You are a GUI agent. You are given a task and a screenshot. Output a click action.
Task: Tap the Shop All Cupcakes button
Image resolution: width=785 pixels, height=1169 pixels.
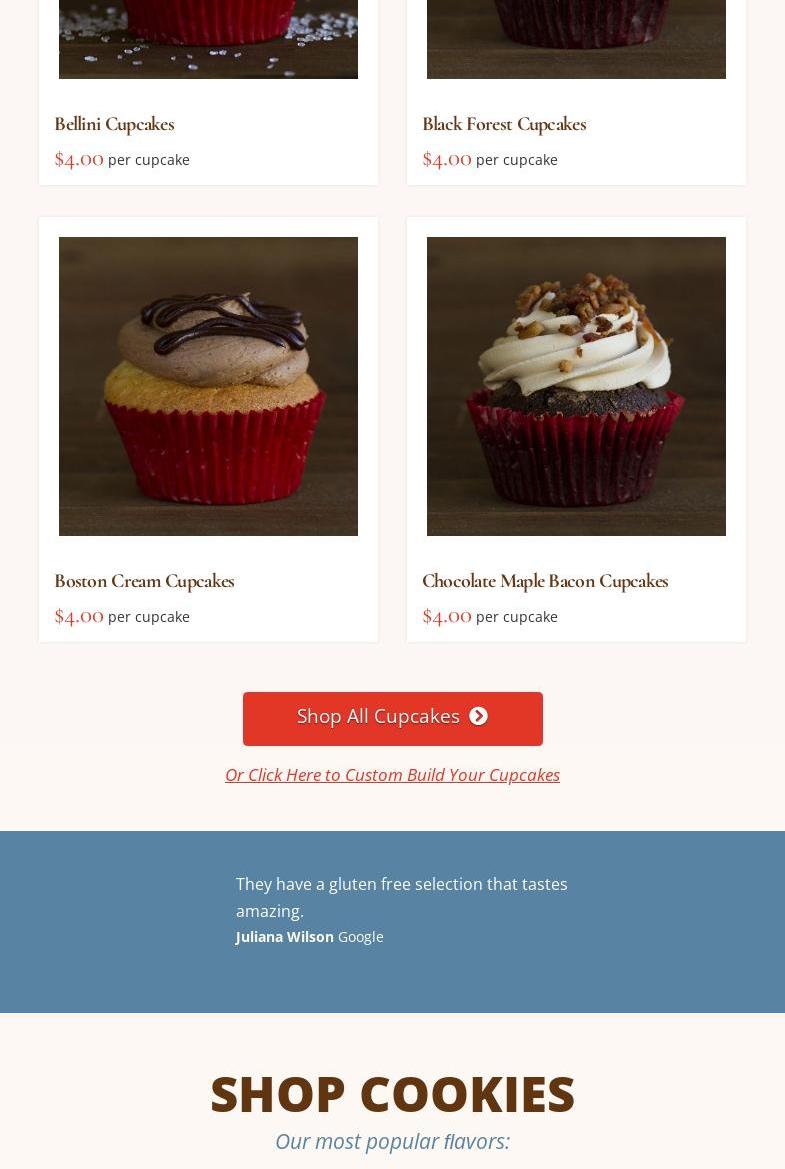[x=392, y=718]
